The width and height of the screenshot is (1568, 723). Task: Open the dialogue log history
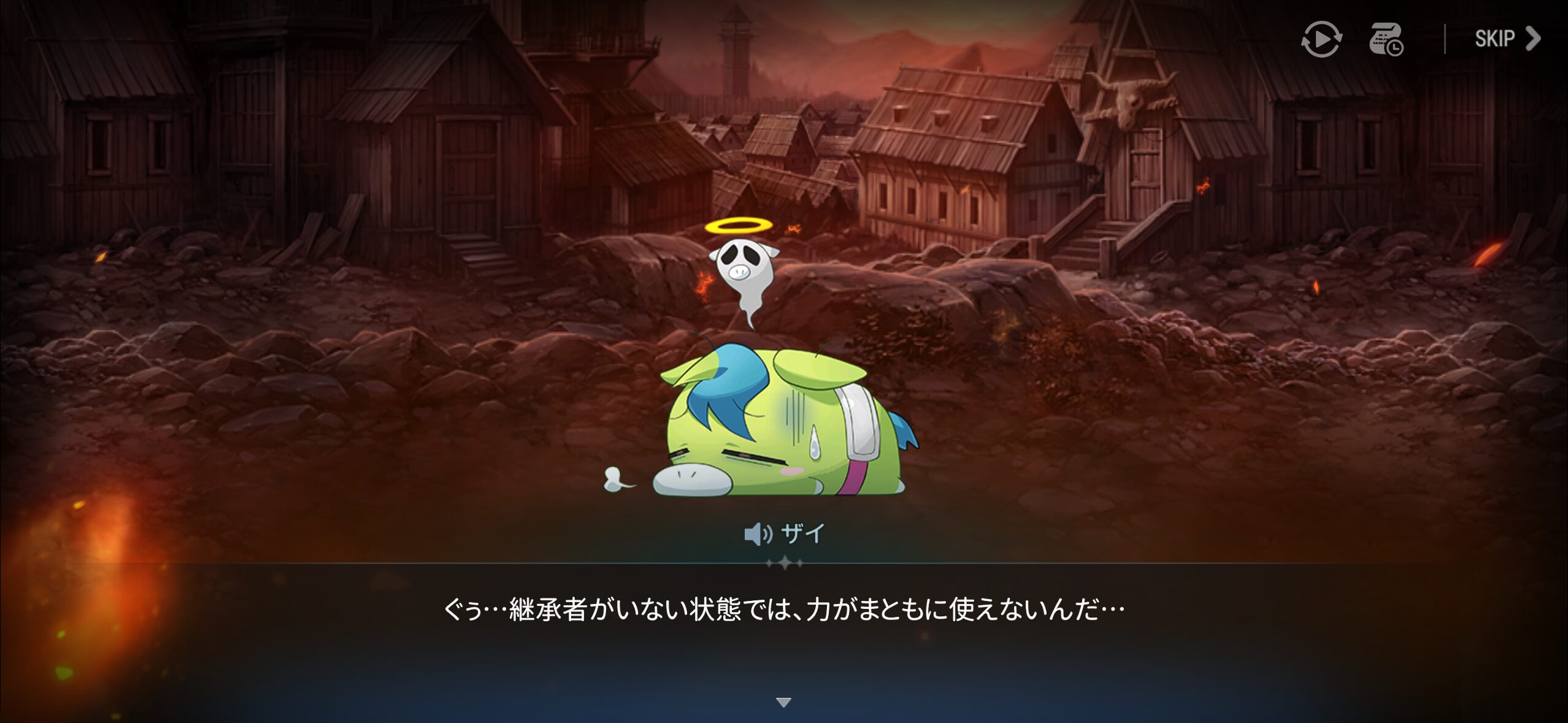[x=1386, y=39]
